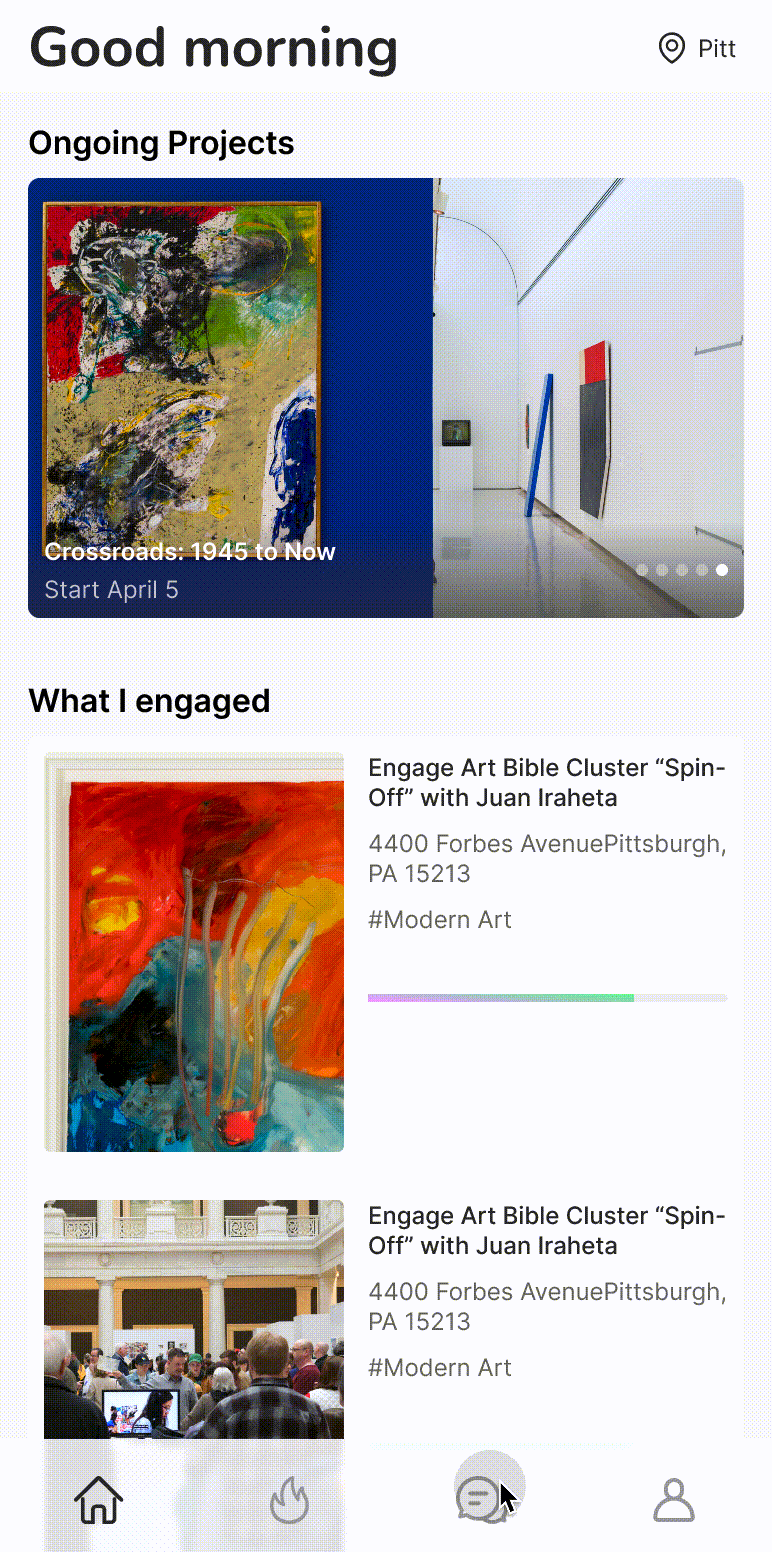Image resolution: width=772 pixels, height=1552 pixels.
Task: Tap the red abstract painting thumbnail
Action: [x=193, y=950]
